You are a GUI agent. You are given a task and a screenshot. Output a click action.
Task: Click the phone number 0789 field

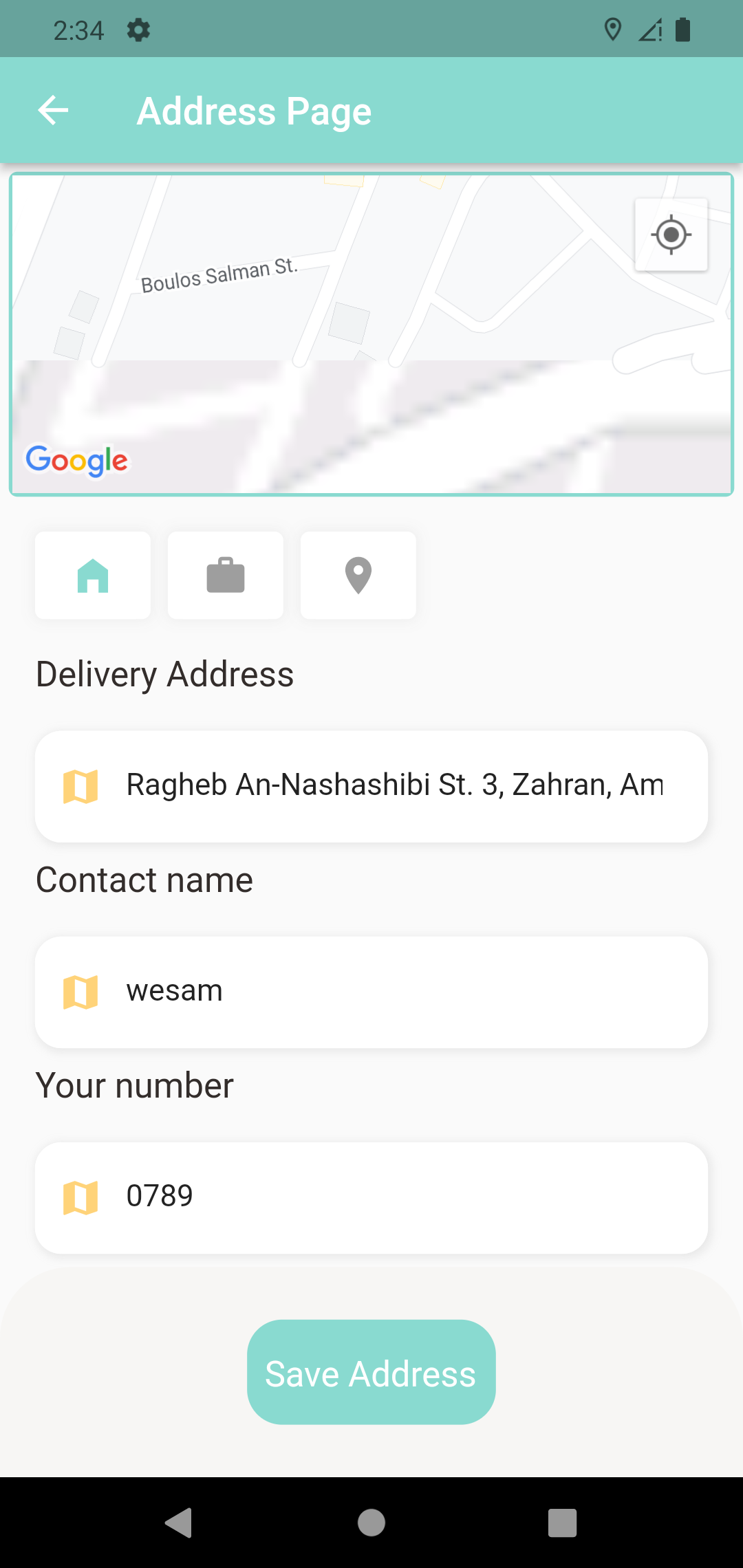(x=371, y=1196)
